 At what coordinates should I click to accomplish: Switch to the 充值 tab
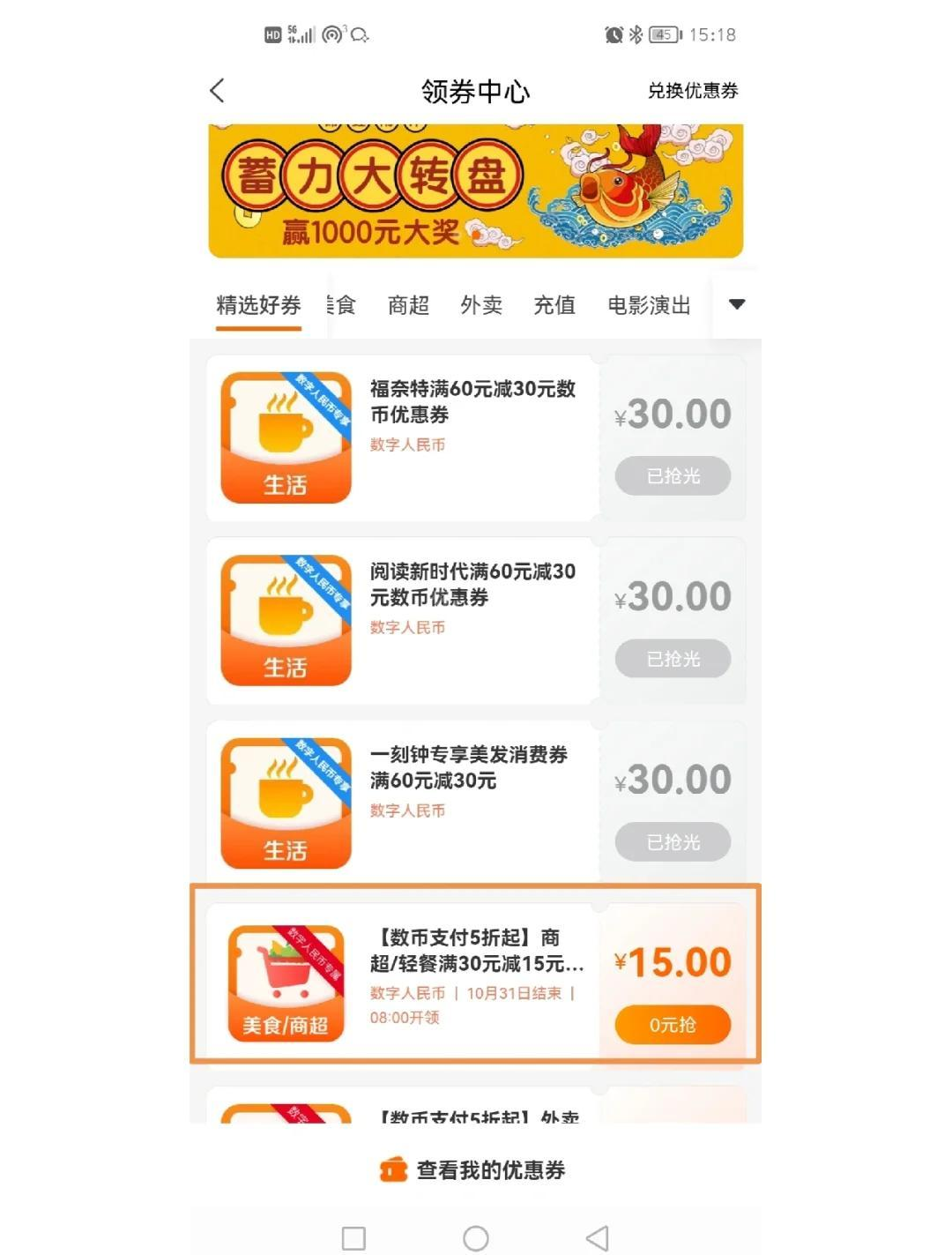pos(554,305)
